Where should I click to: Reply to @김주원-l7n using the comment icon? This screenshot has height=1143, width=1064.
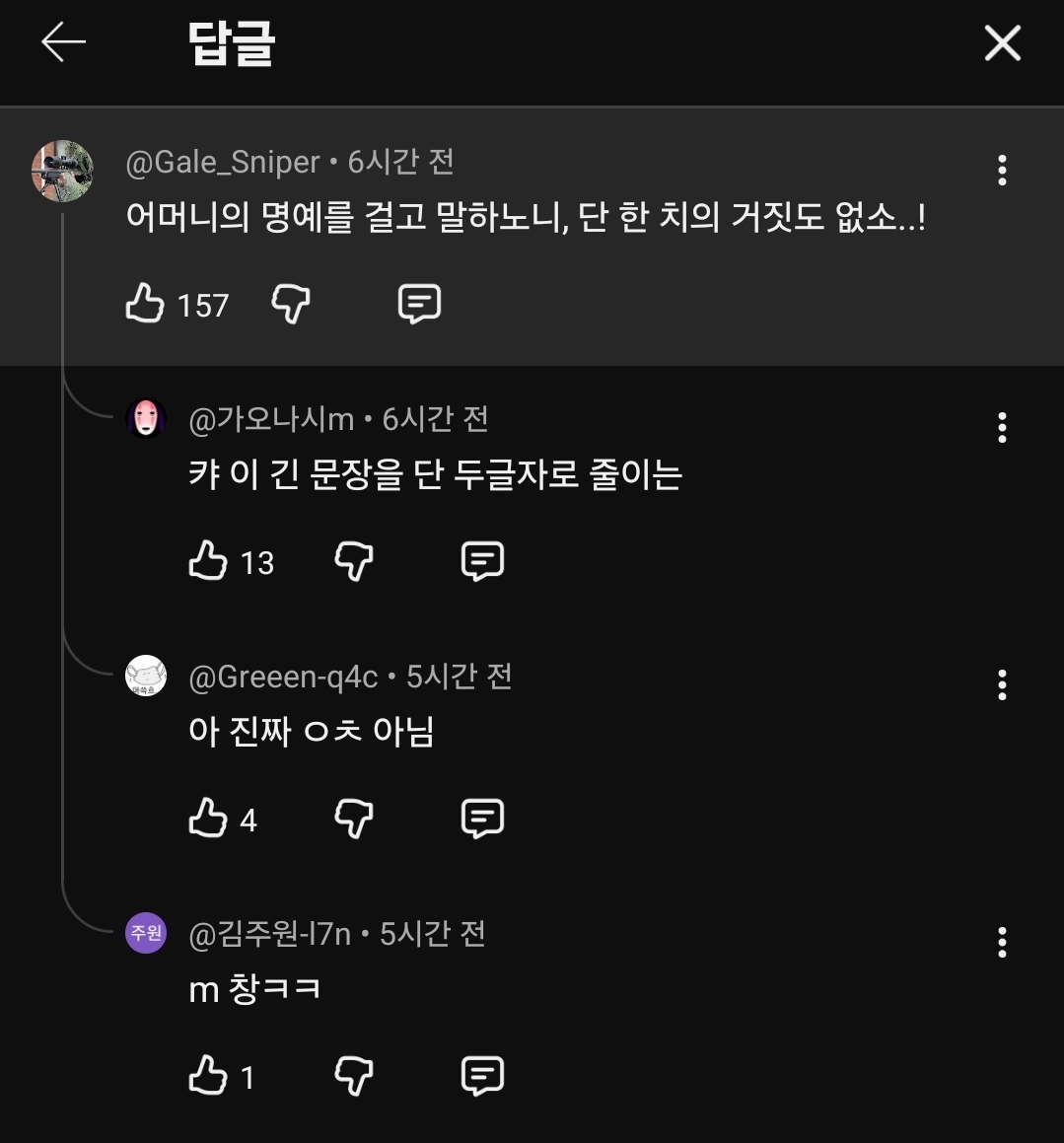point(482,1075)
